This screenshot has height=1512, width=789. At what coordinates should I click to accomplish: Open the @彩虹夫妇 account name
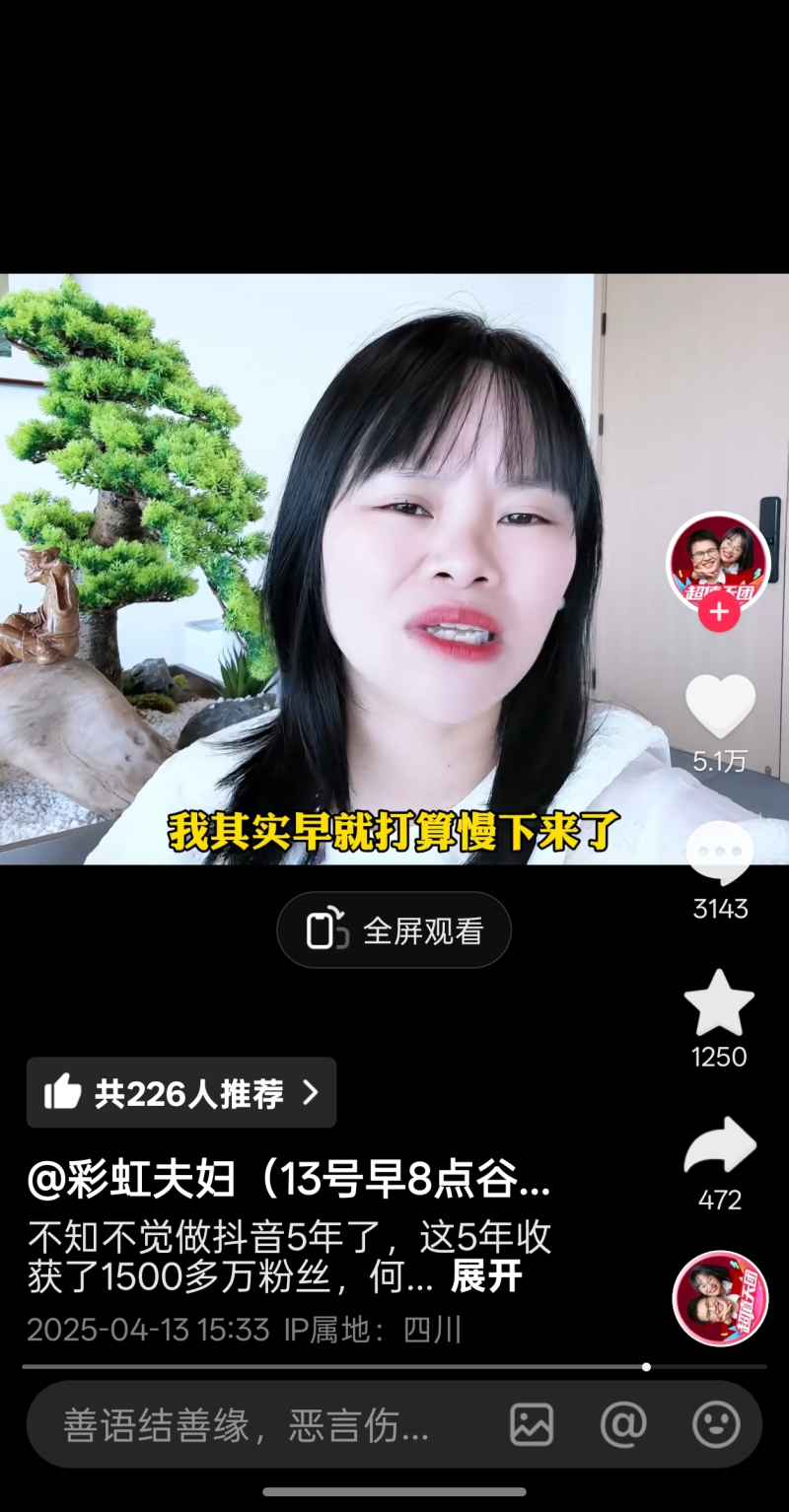(x=288, y=1180)
